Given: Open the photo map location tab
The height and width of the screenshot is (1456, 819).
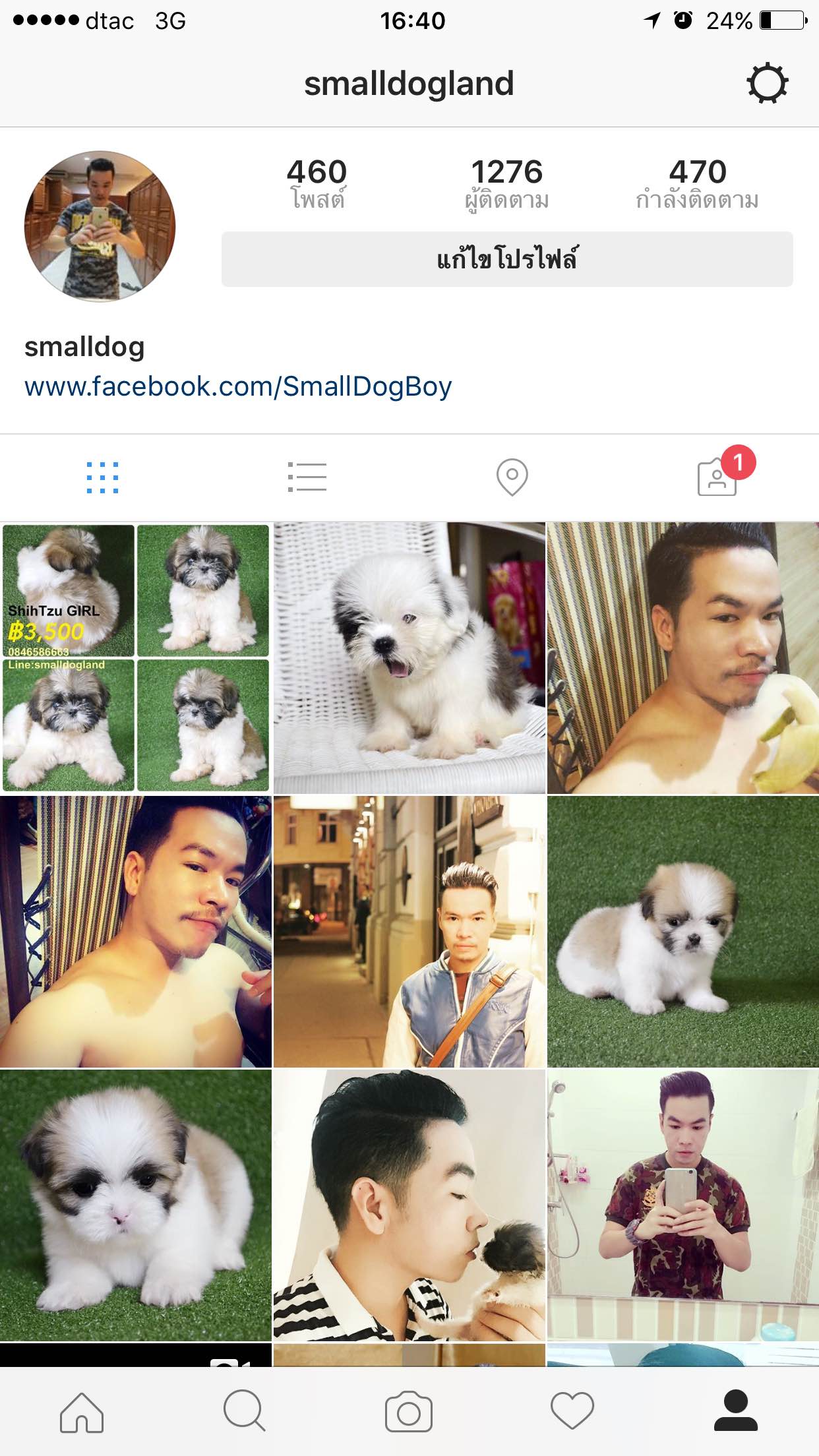Looking at the screenshot, I should pyautogui.click(x=512, y=477).
